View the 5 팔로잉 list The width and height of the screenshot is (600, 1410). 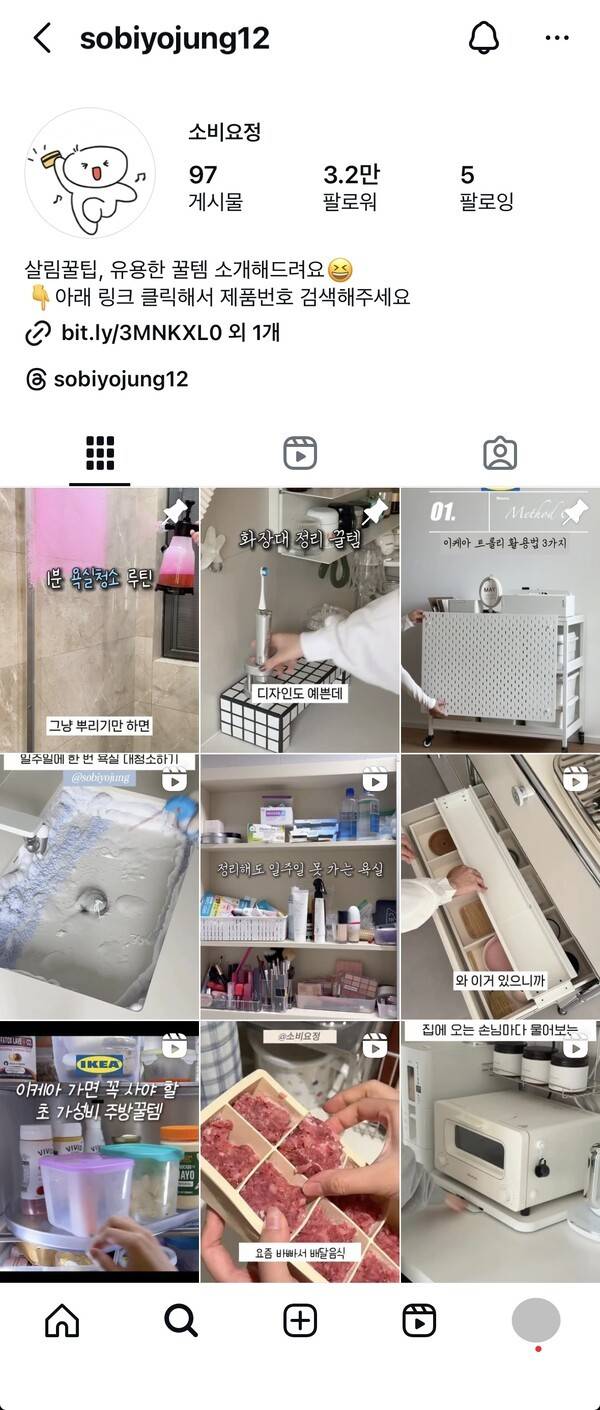pyautogui.click(x=486, y=187)
